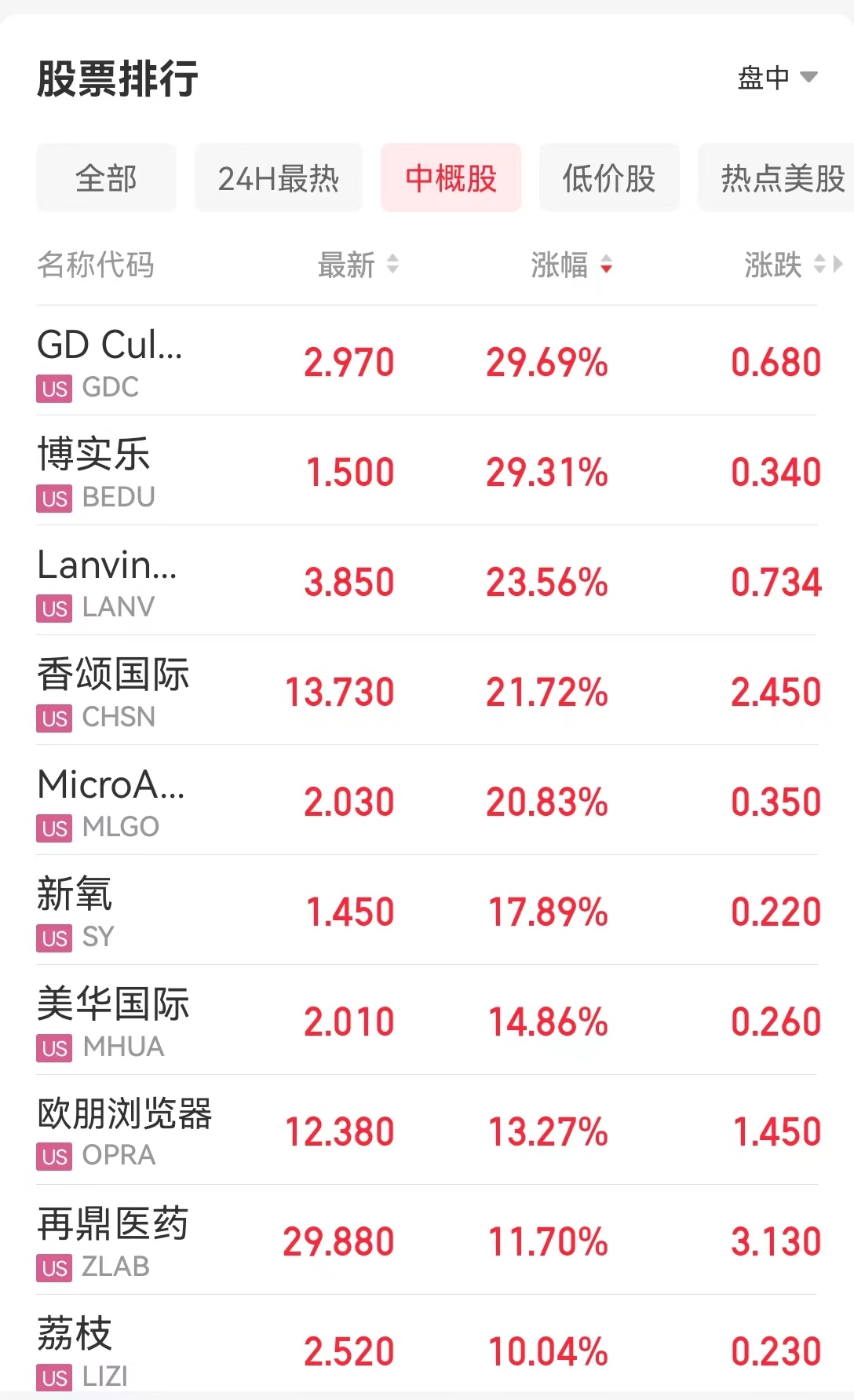Screen dimensions: 854x1400
Task: Open the 再鼎医药 stock detail
Action: point(114,1223)
